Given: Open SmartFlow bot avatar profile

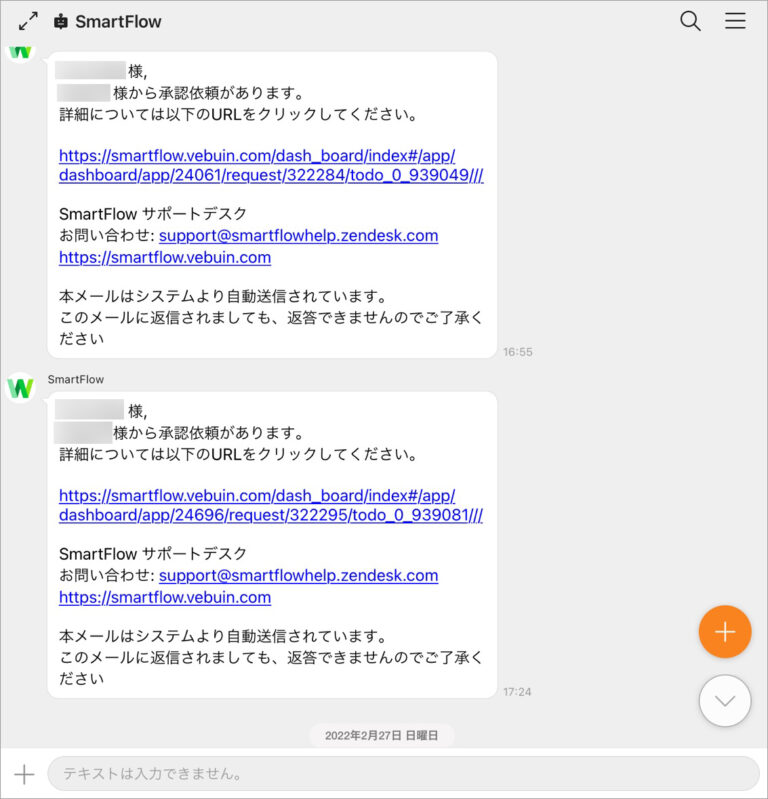Looking at the screenshot, I should point(21,388).
